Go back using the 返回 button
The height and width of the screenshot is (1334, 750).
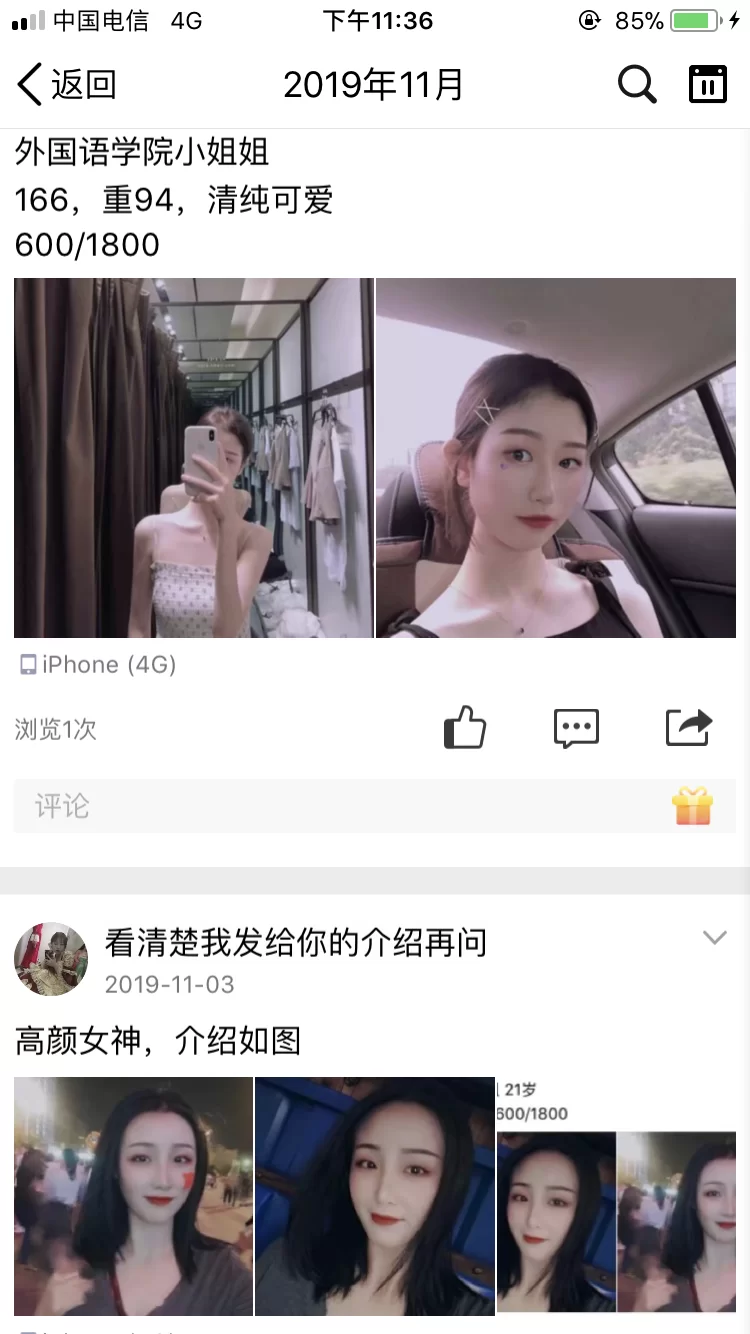(x=66, y=85)
